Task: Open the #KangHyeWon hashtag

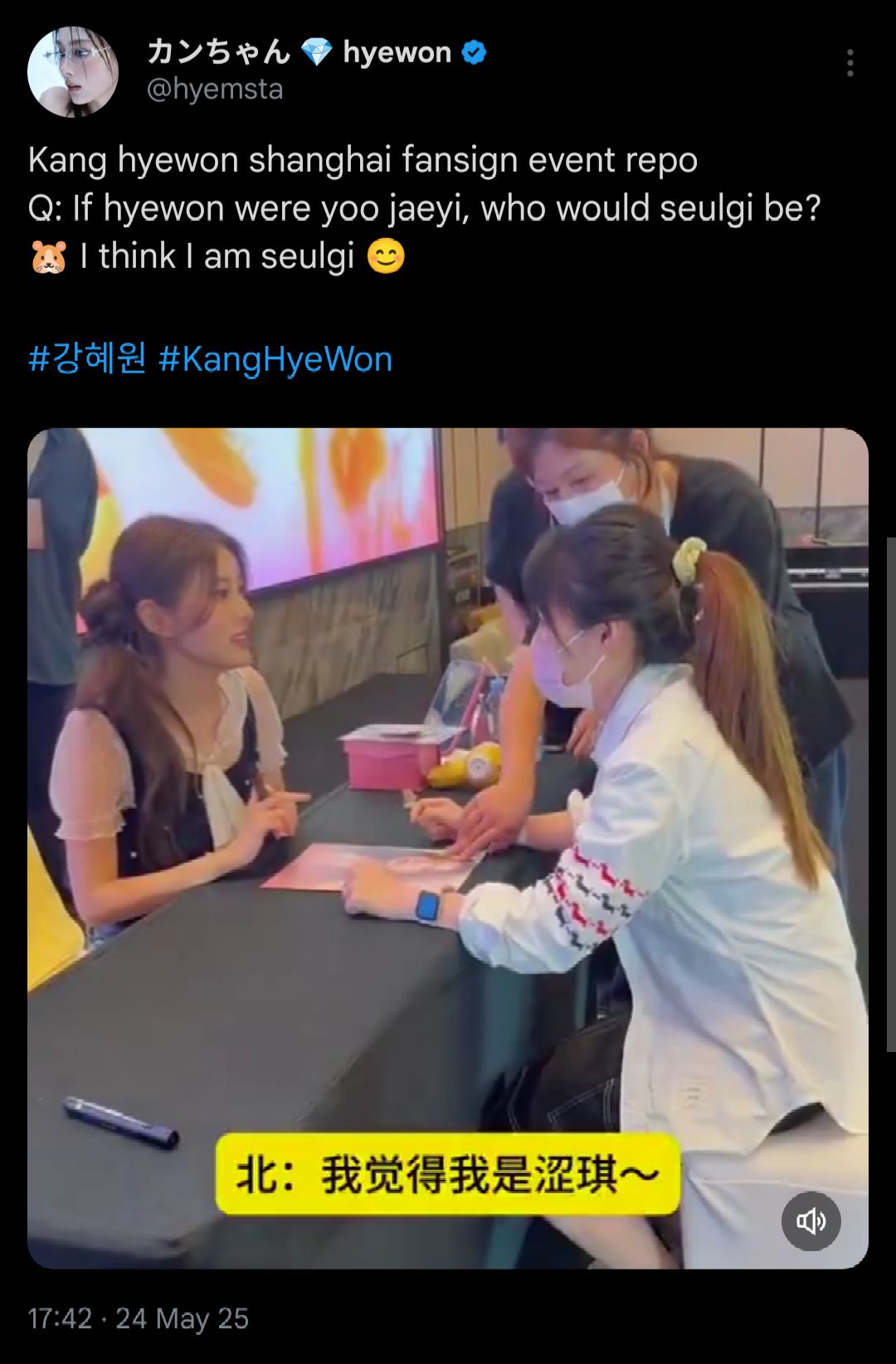Action: coord(275,359)
